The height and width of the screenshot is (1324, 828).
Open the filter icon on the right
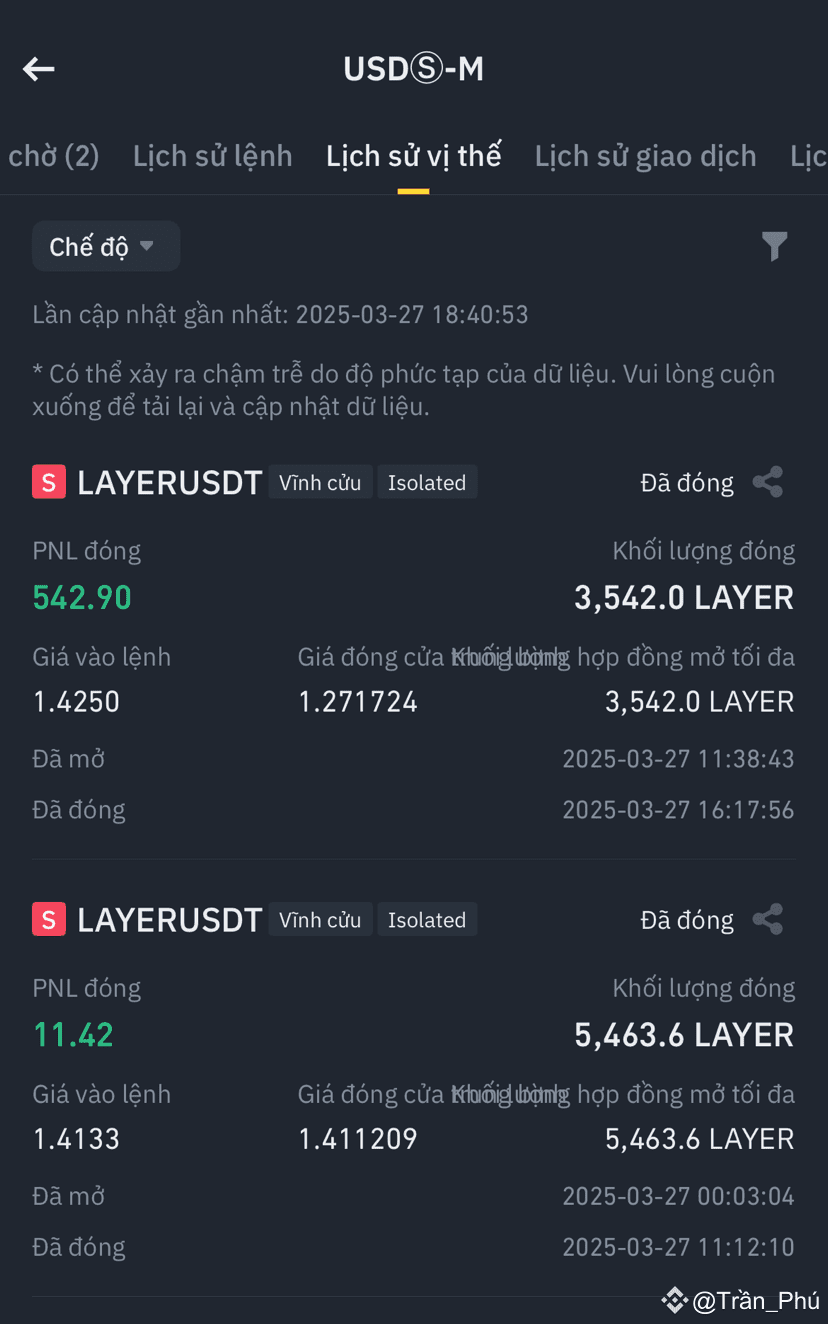[775, 246]
